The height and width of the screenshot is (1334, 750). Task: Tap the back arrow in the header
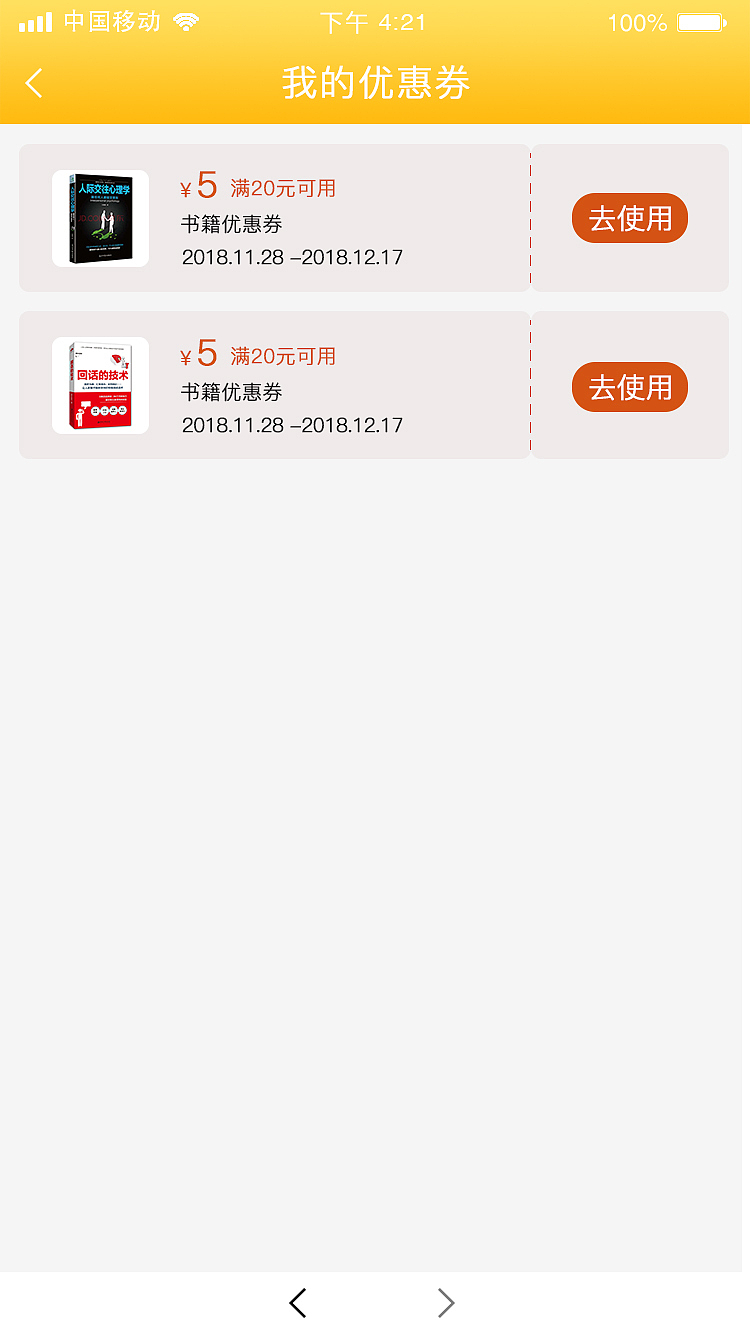click(33, 84)
